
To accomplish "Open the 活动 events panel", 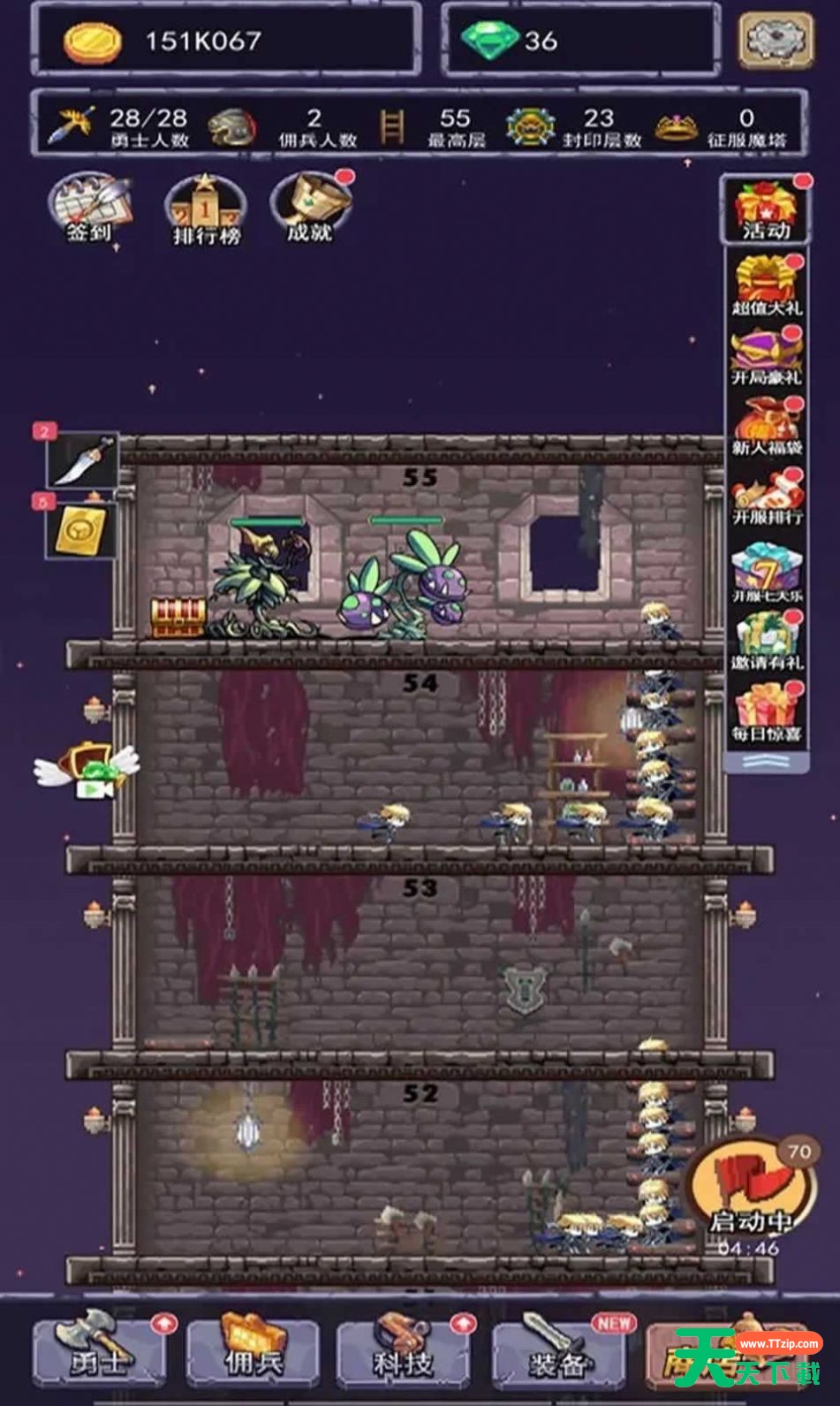I will (766, 209).
